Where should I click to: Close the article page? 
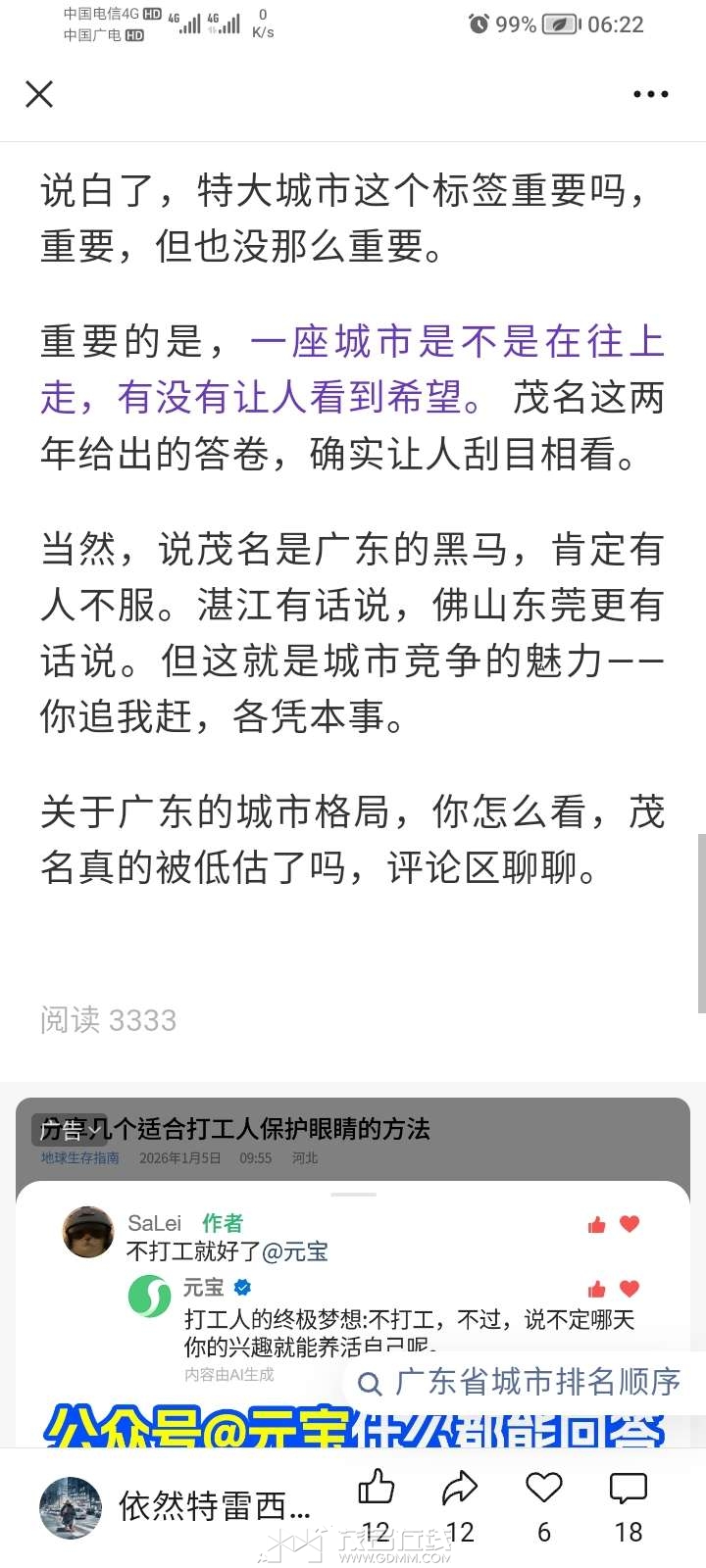[x=39, y=94]
